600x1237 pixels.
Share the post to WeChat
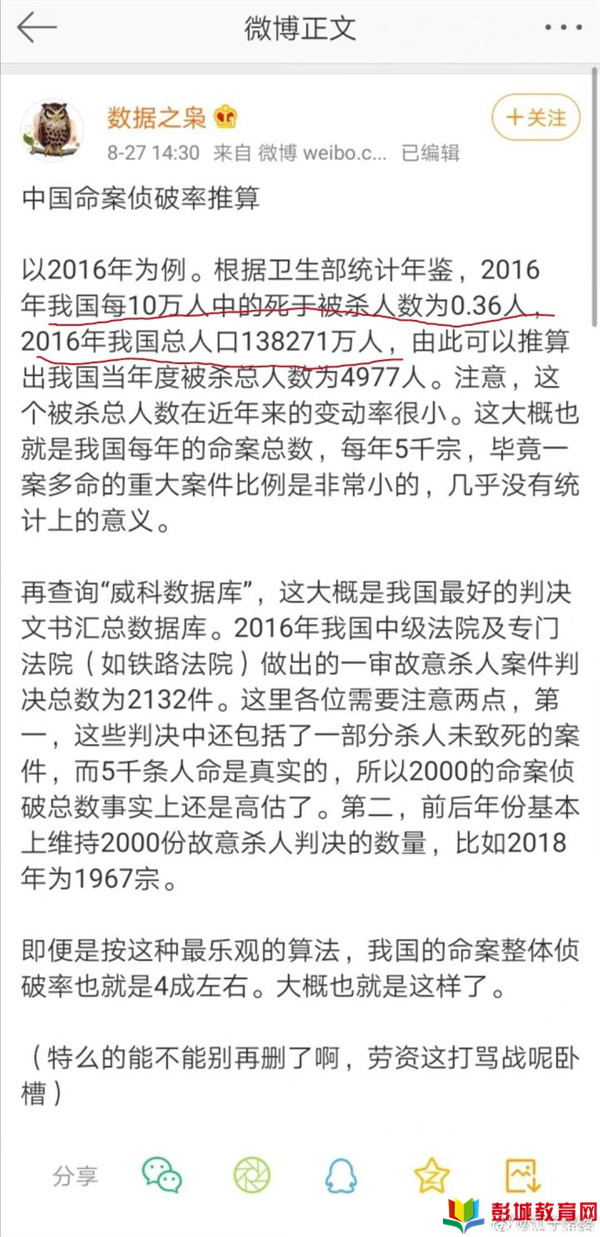coord(162,1175)
